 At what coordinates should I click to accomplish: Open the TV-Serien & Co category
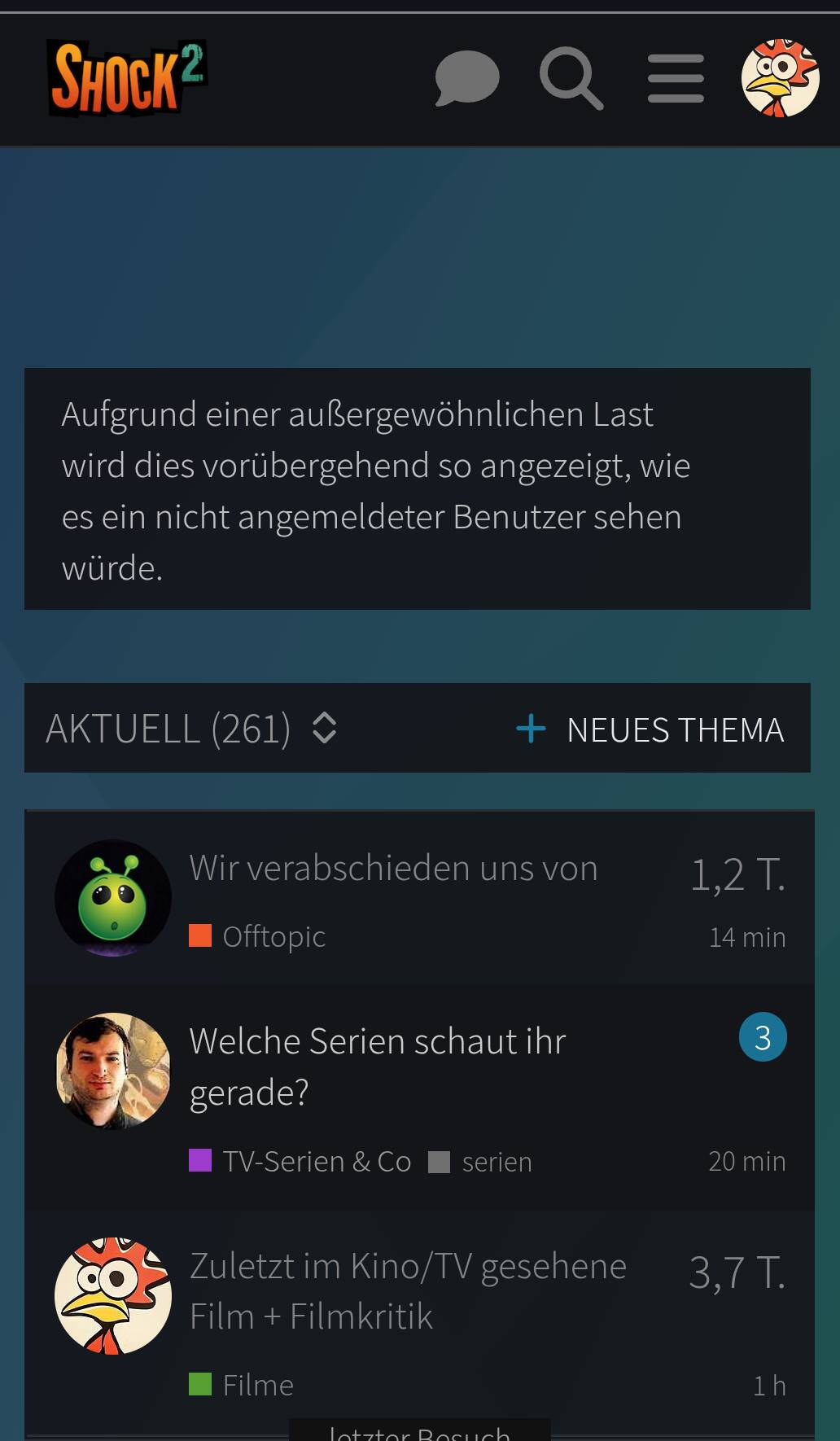click(x=300, y=1161)
